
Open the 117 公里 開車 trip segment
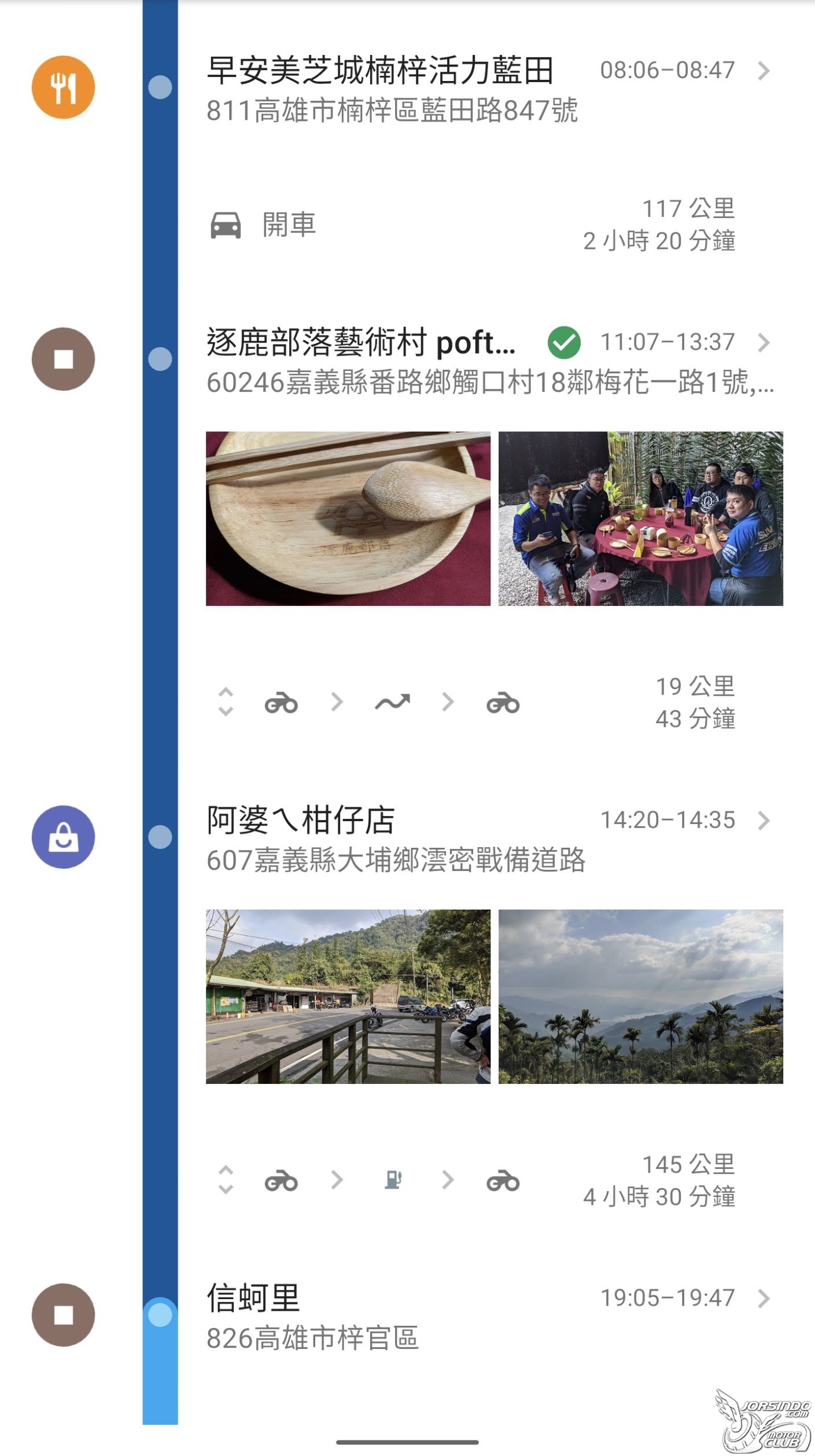471,225
